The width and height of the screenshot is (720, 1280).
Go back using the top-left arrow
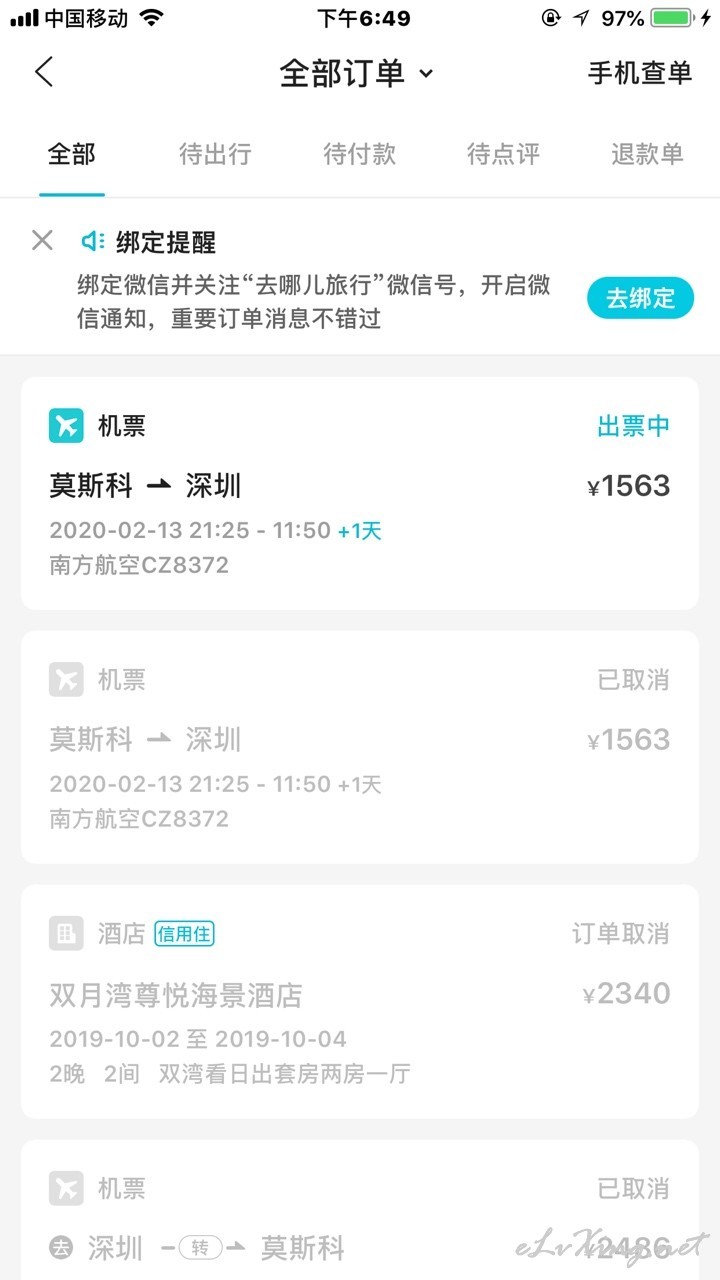tap(44, 73)
